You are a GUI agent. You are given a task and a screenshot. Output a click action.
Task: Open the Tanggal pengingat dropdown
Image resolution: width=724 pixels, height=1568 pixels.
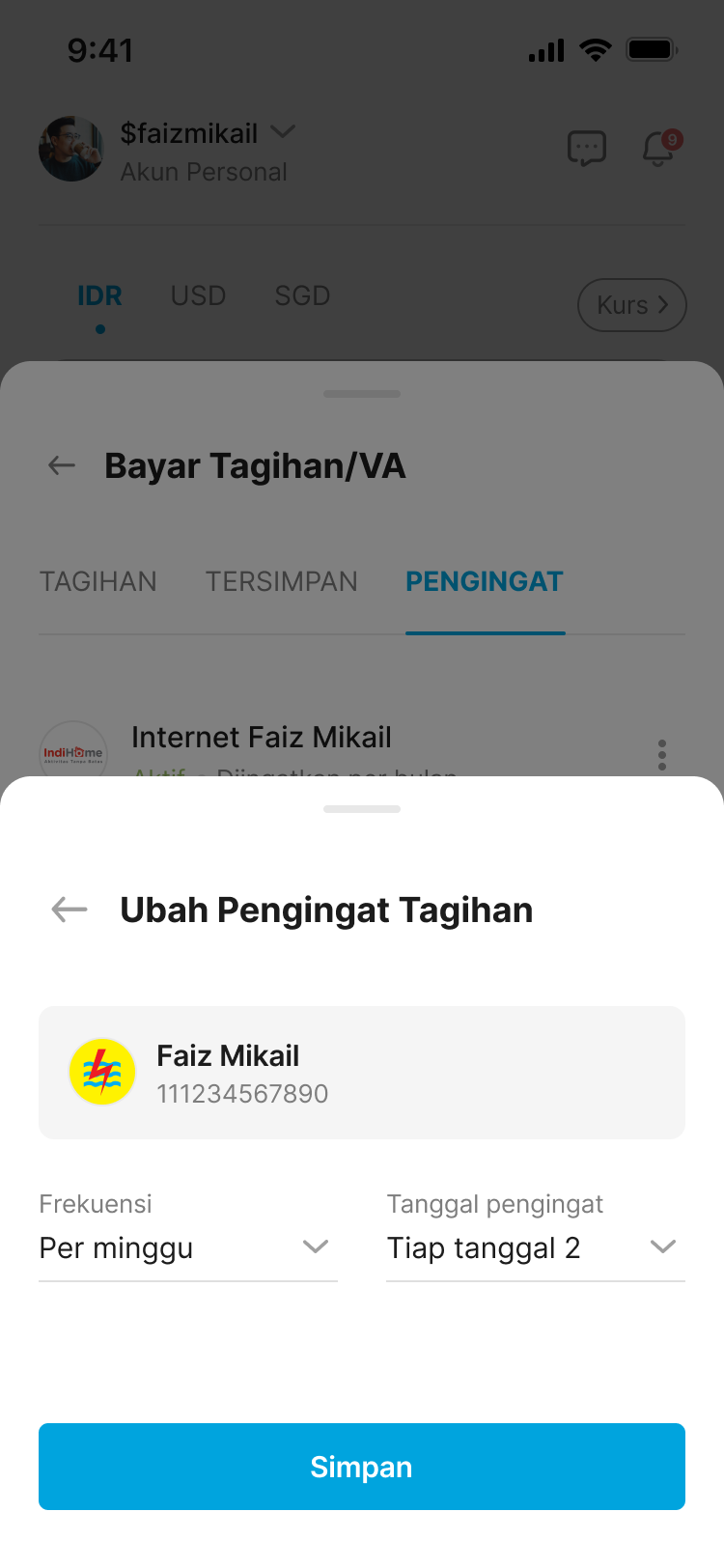click(535, 1247)
